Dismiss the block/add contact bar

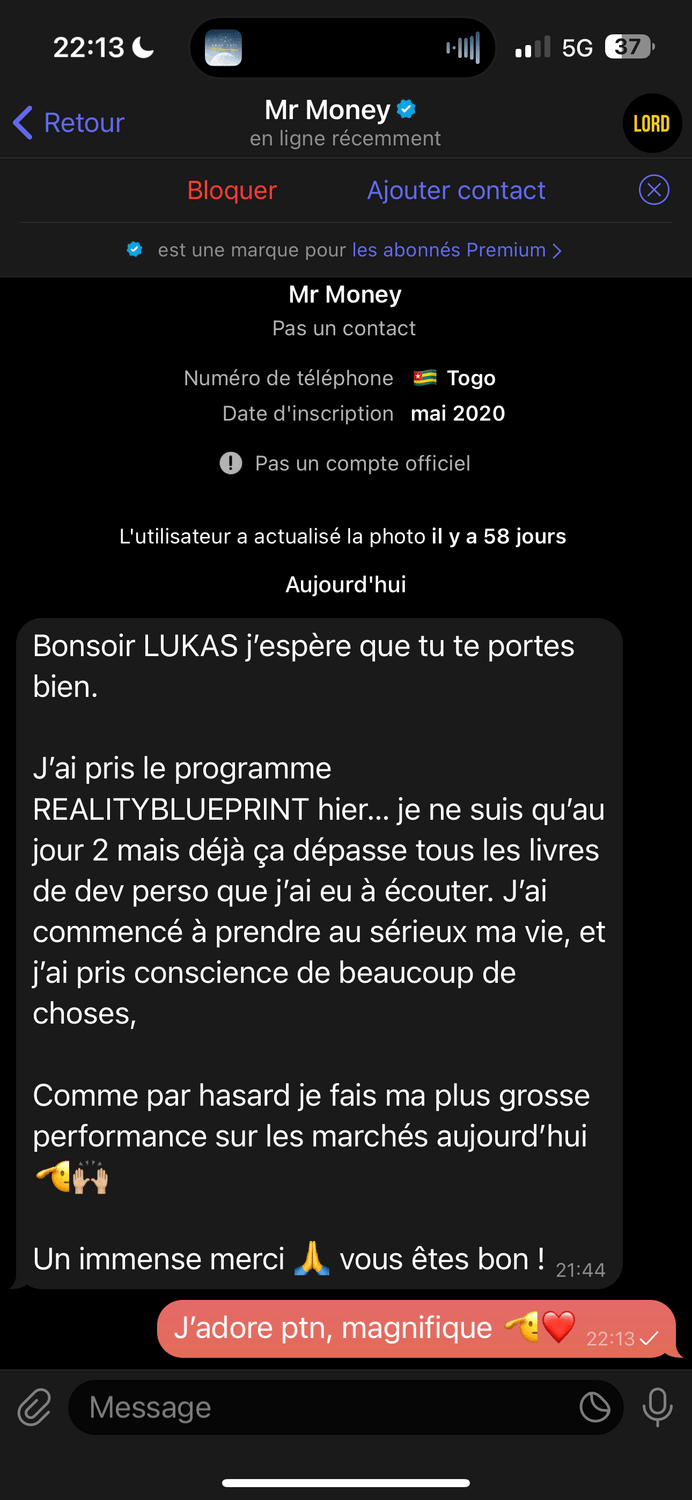pos(654,190)
